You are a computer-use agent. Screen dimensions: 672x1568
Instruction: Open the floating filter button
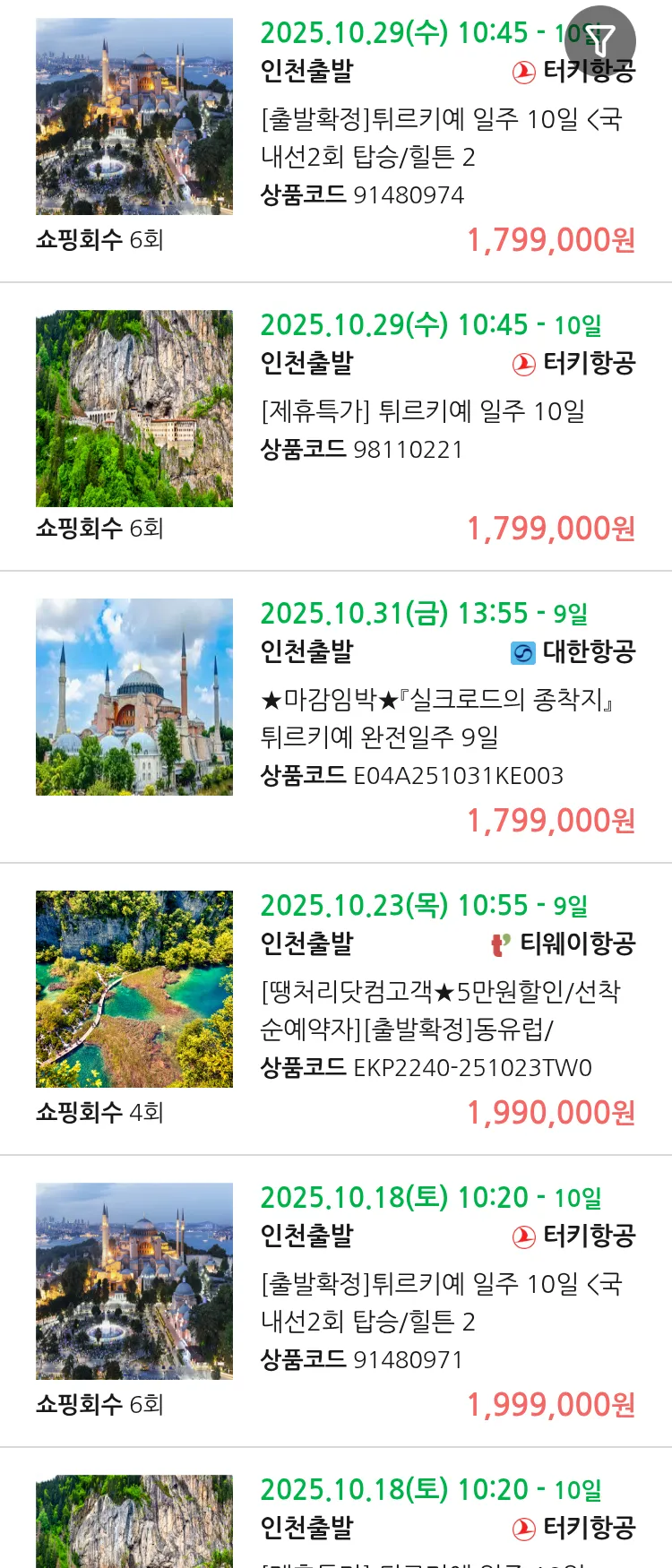pyautogui.click(x=600, y=40)
